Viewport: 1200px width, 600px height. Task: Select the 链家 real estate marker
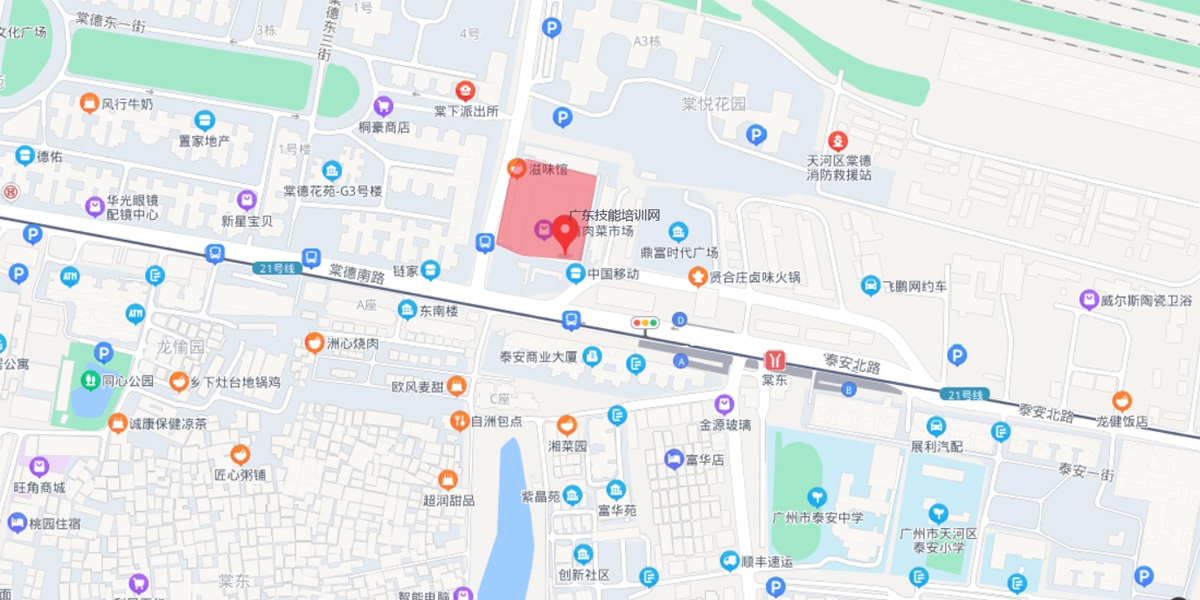(430, 270)
